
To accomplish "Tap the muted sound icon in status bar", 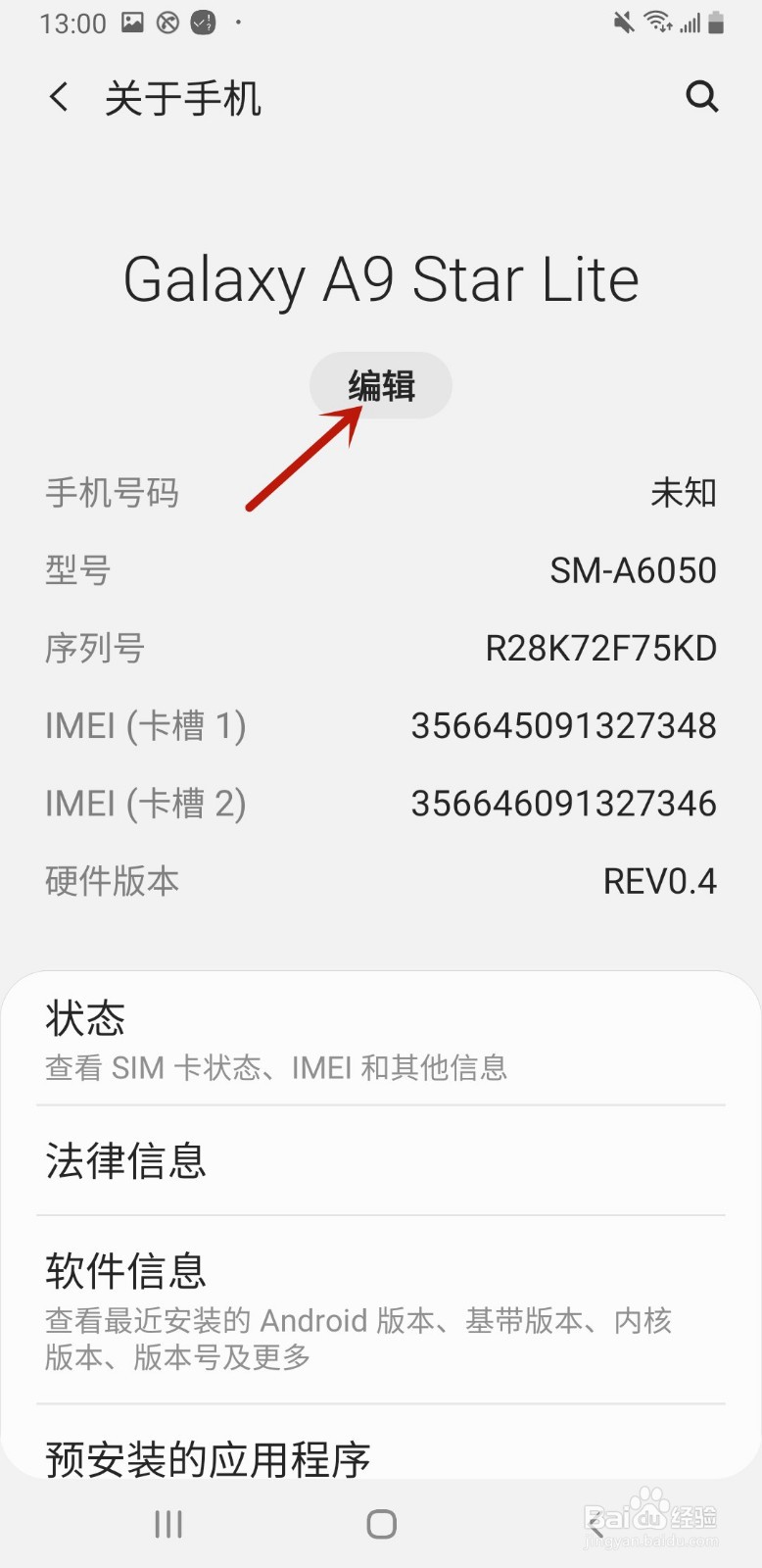I will [624, 22].
